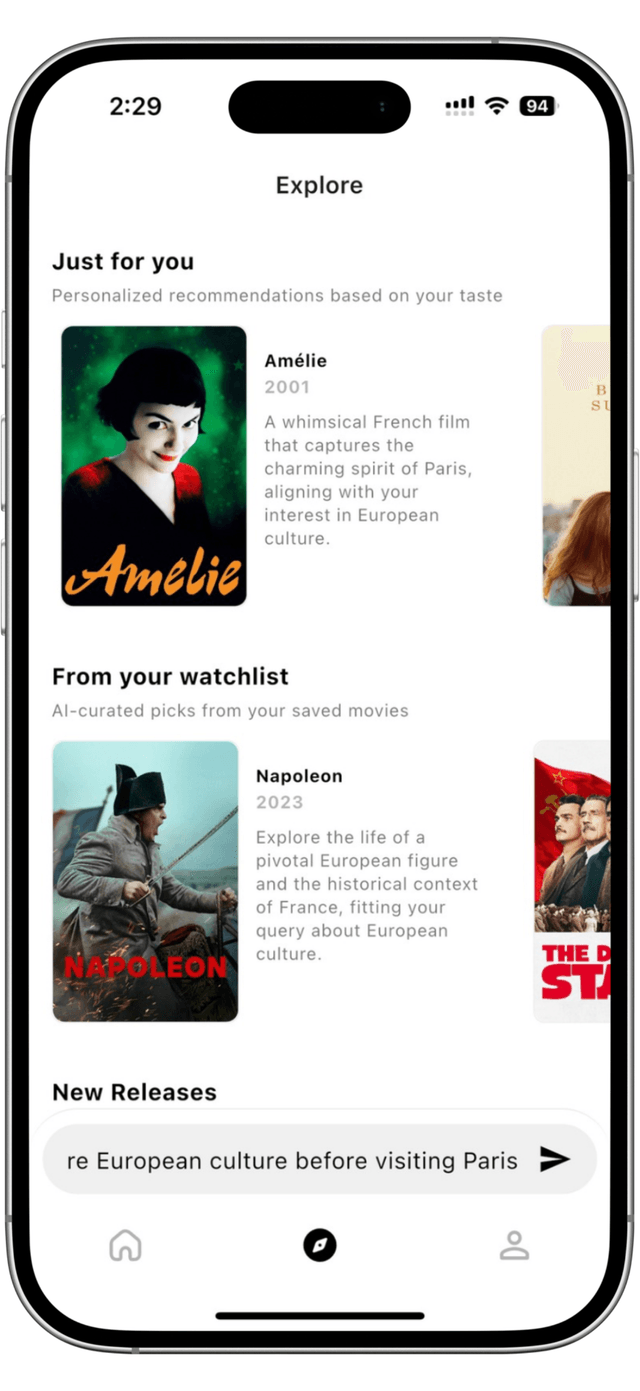Switch to the Home tab

point(125,1245)
